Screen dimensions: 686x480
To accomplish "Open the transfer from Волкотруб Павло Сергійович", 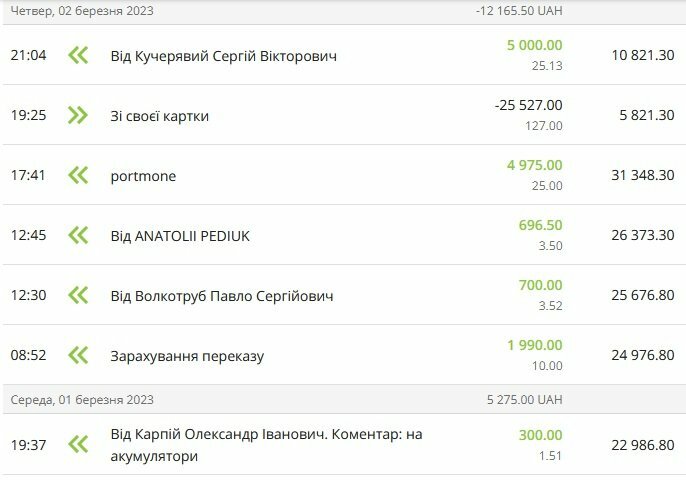I will (221, 296).
